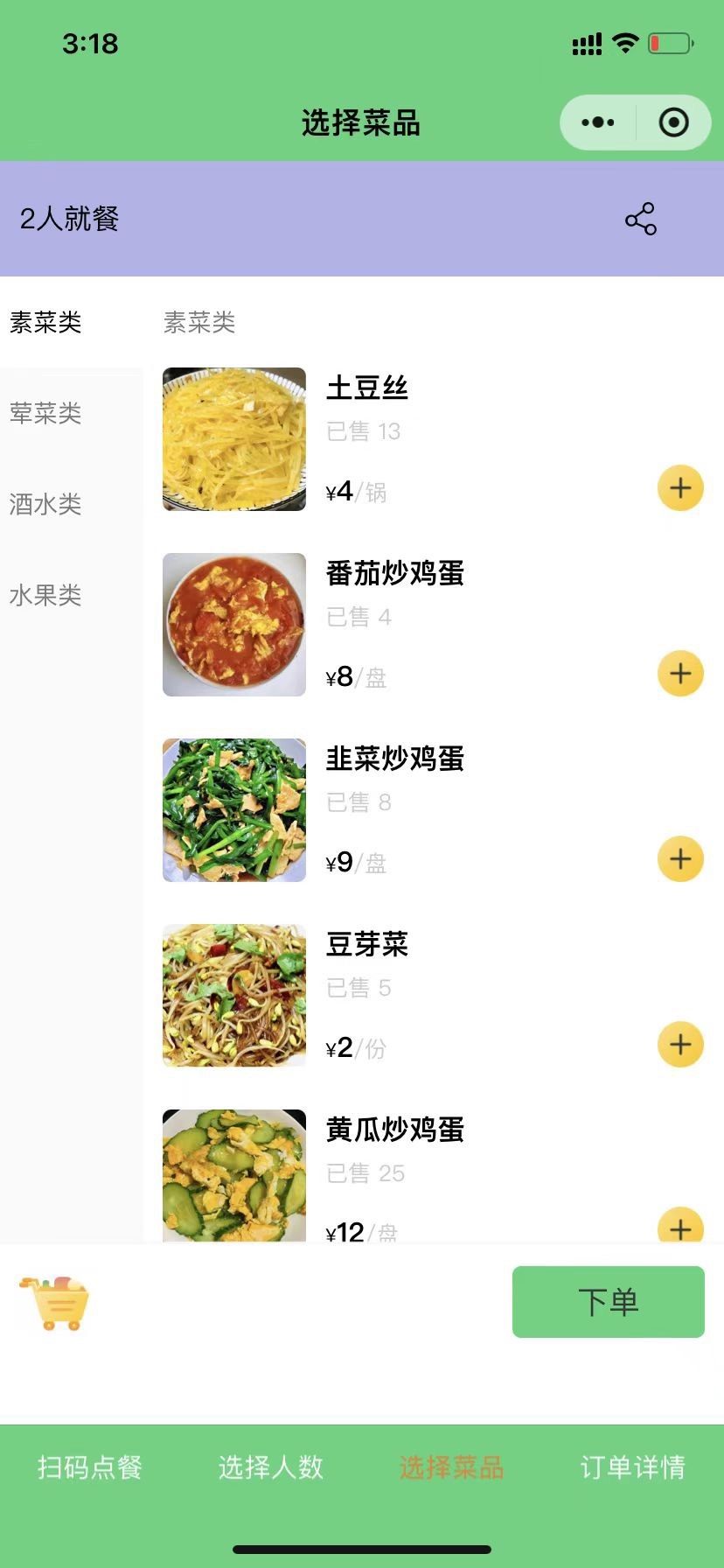Select the 素菜类 category
Viewport: 724px width, 1568px height.
tap(45, 322)
